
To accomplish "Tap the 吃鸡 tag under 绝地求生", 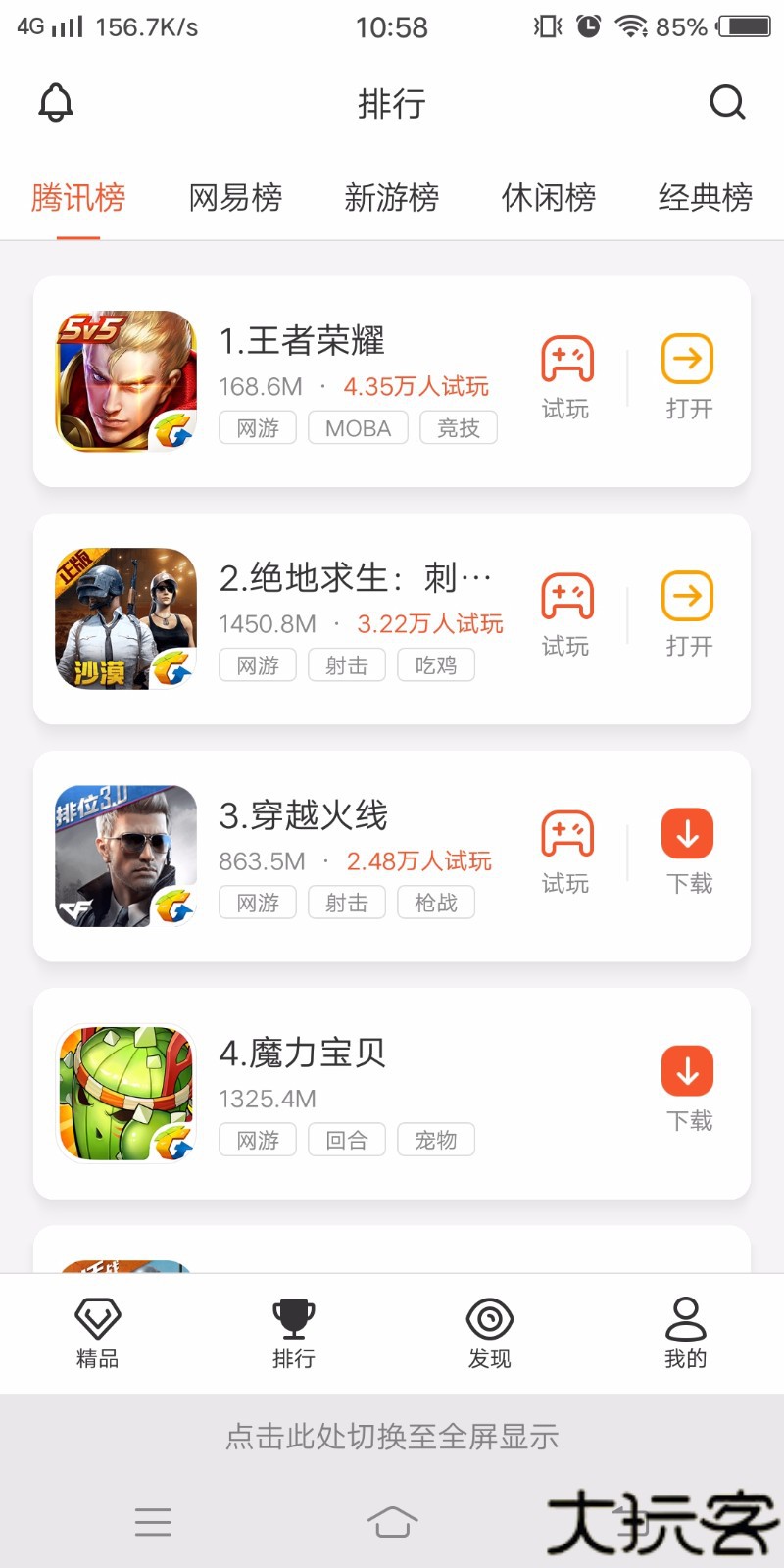I will 436,665.
